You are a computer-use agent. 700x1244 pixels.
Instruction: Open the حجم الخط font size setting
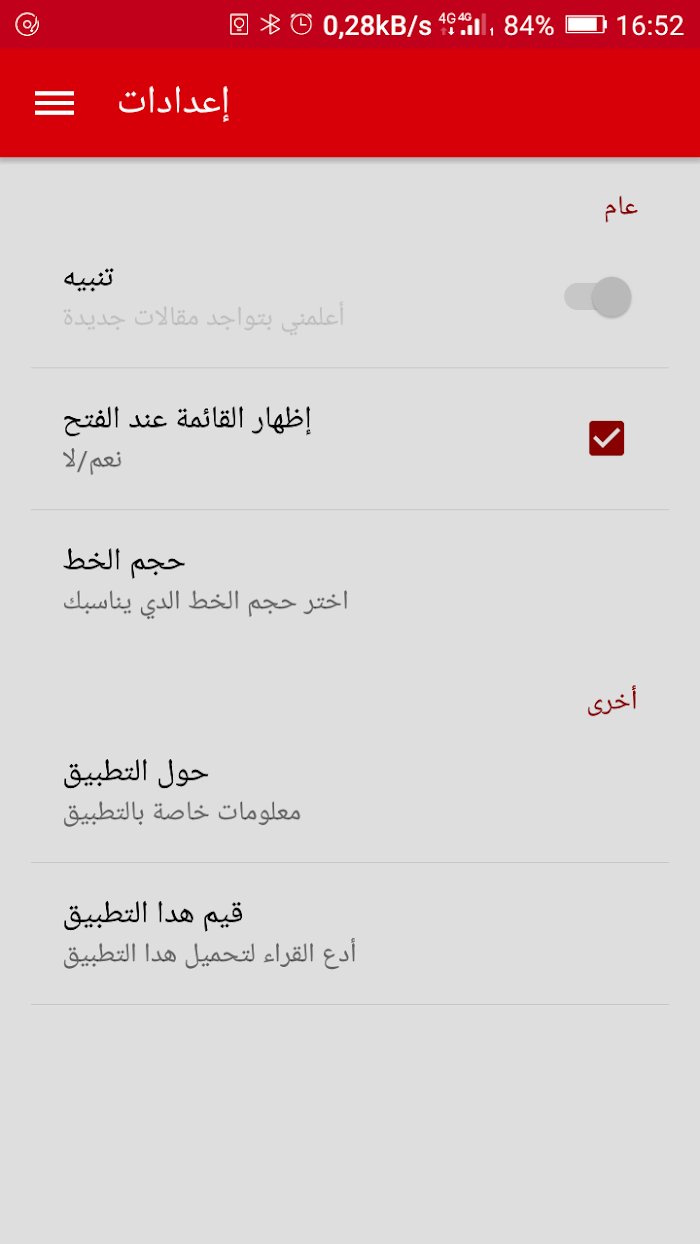pos(350,581)
